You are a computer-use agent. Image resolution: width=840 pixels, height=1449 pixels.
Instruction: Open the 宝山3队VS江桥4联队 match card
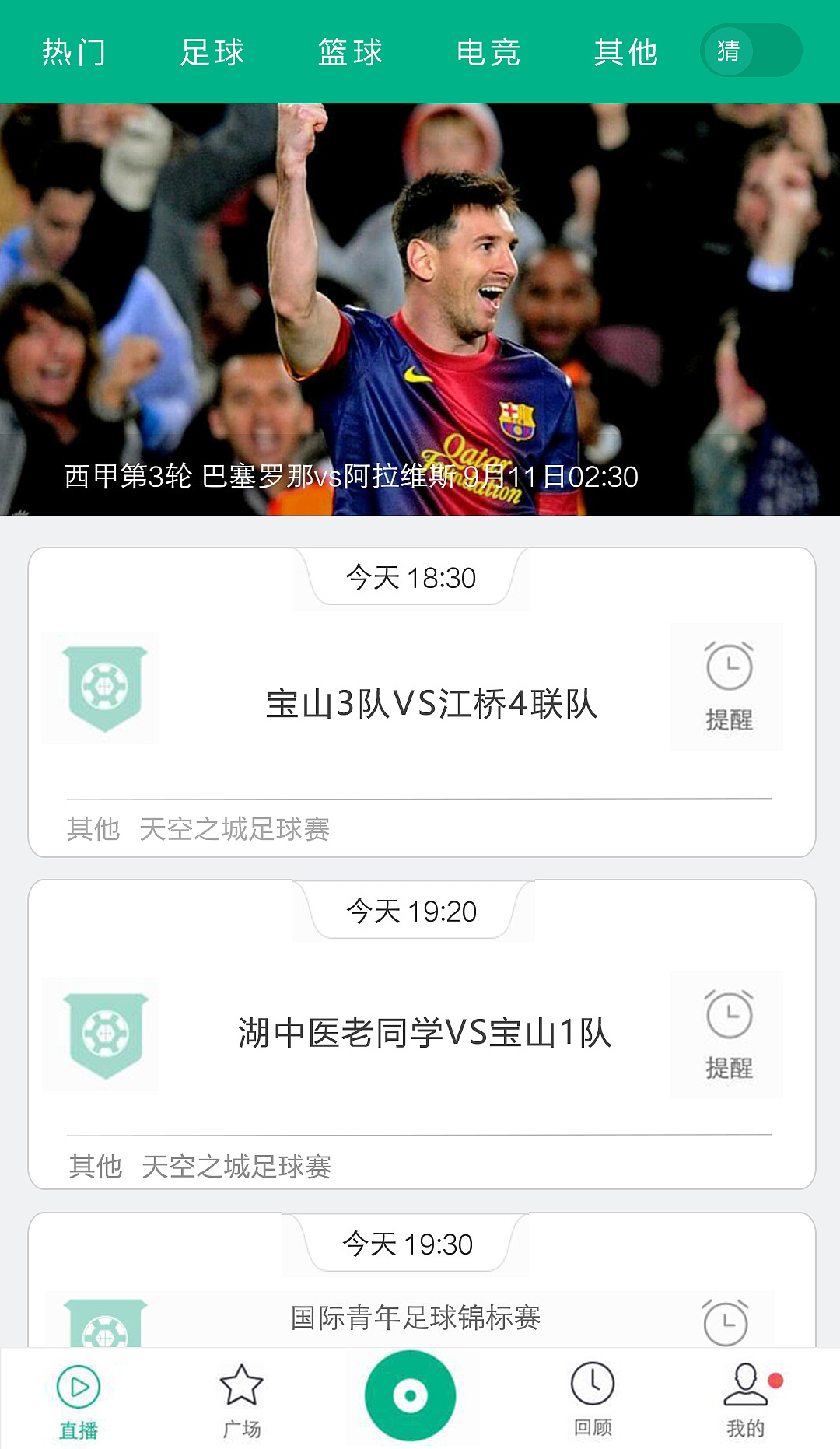(431, 704)
